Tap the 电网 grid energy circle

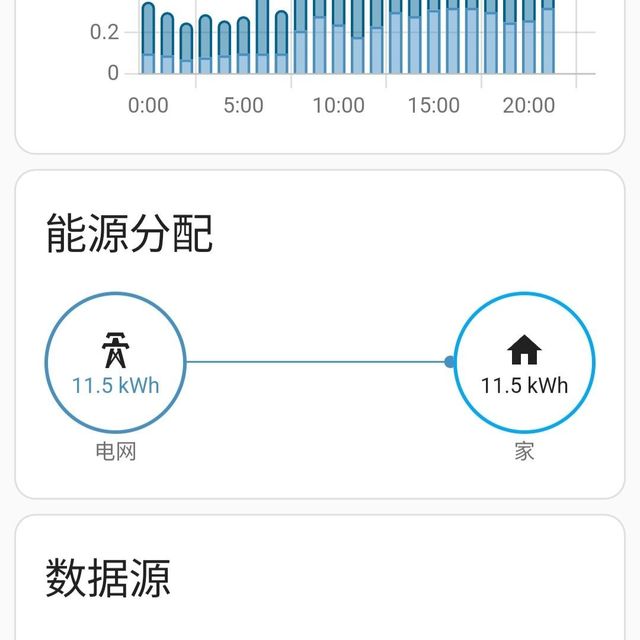coord(115,362)
